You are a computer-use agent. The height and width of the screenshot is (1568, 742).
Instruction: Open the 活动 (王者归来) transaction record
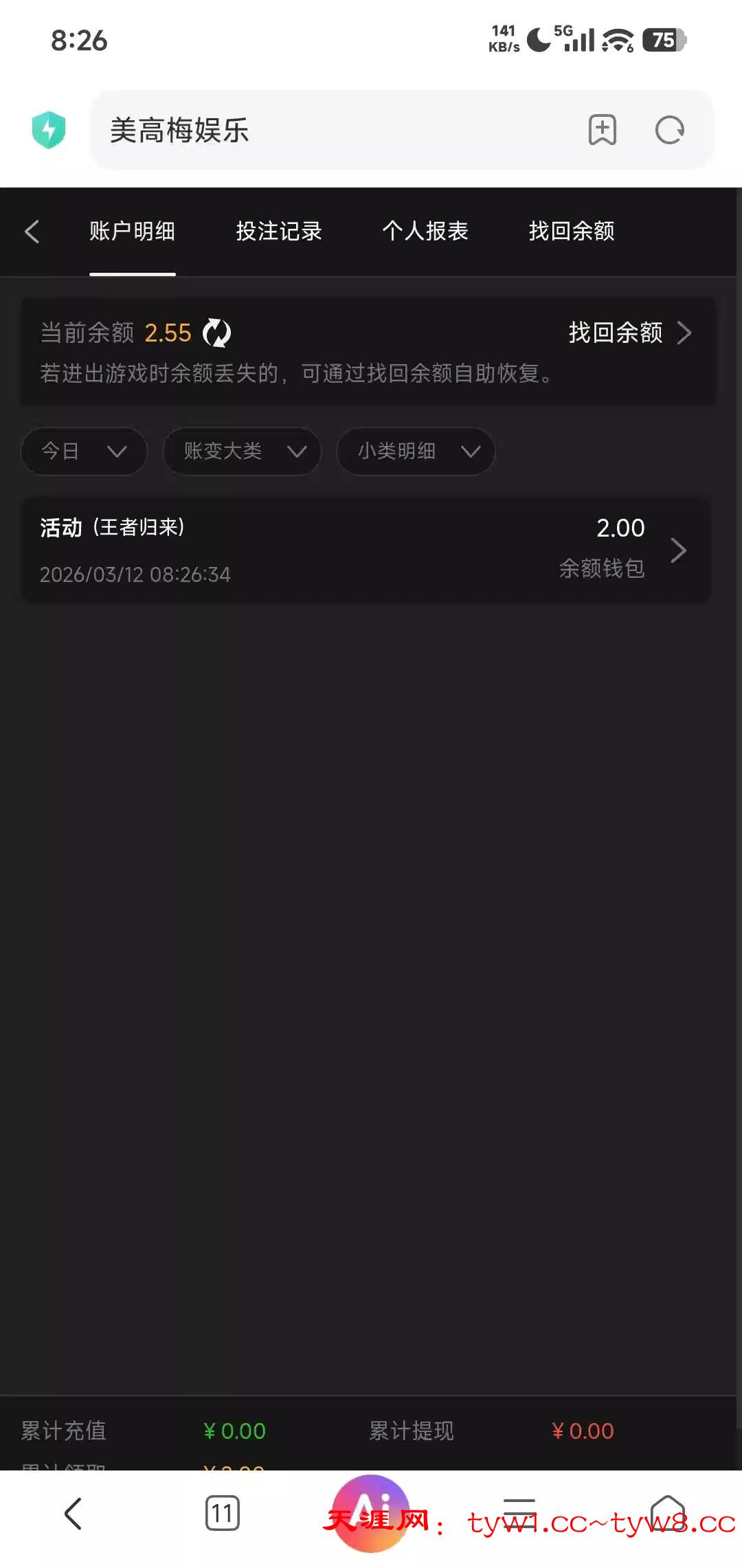point(366,550)
